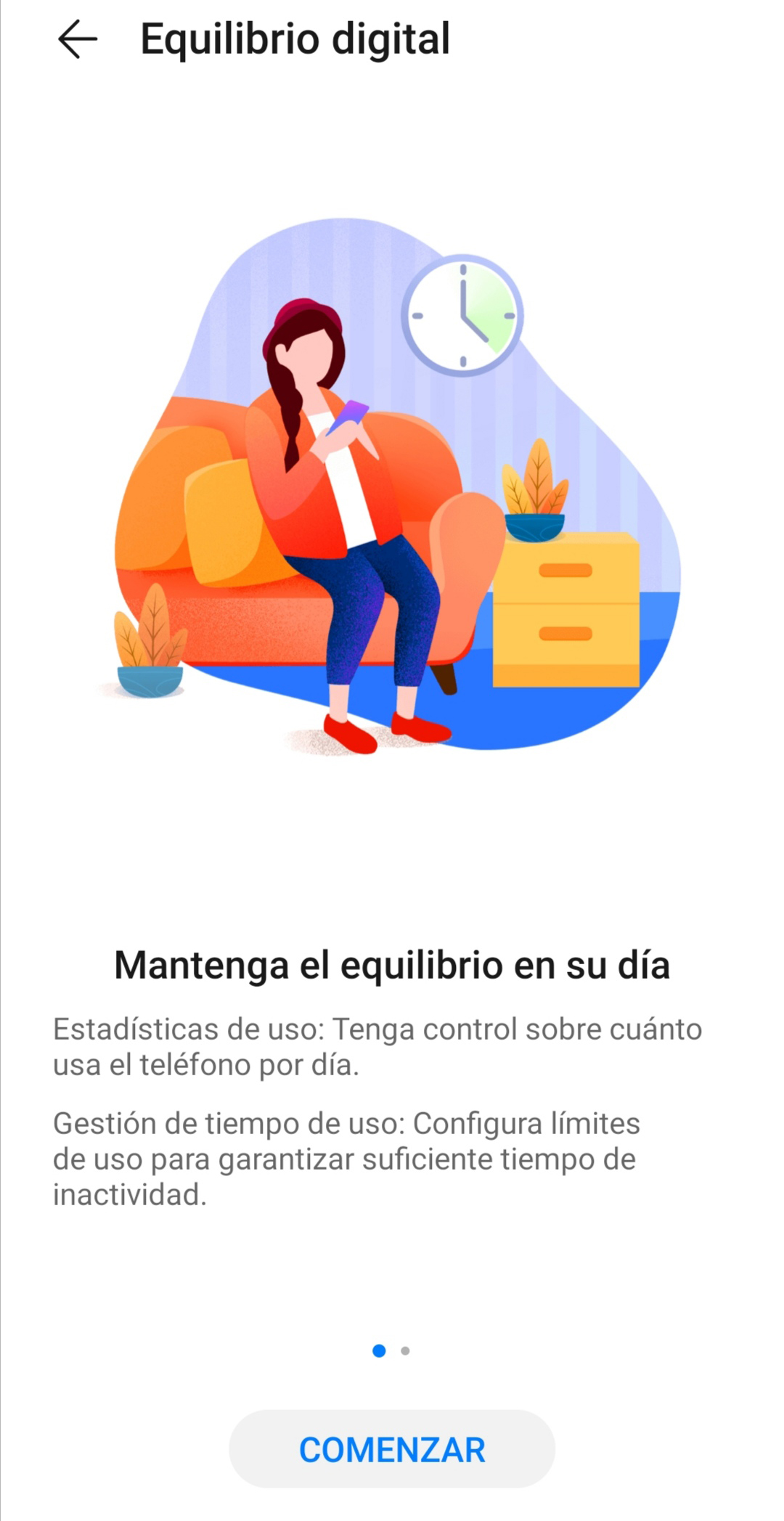Screen dimensions: 784x1521
Task: Go back from Equilibrio digital
Action: (78, 39)
